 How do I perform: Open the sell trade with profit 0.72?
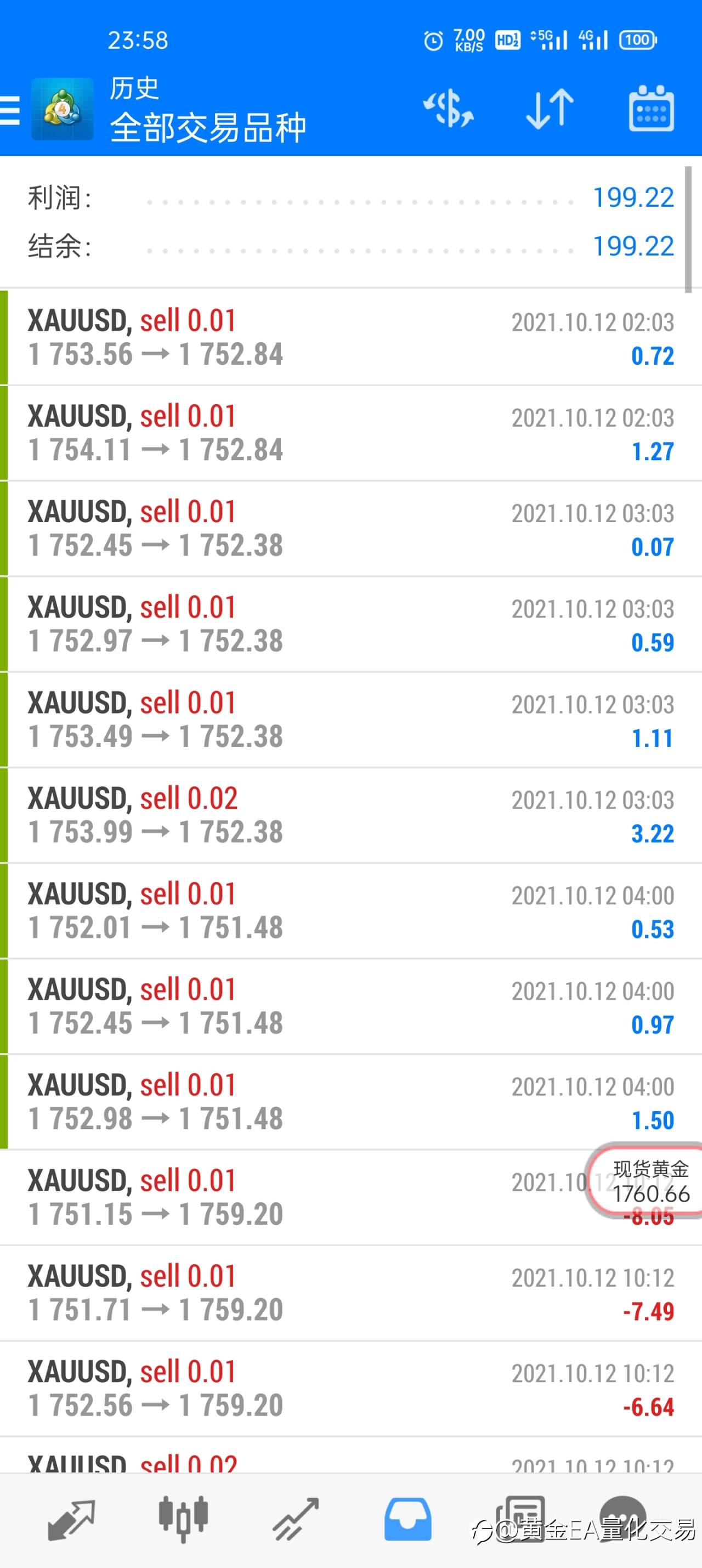350,338
